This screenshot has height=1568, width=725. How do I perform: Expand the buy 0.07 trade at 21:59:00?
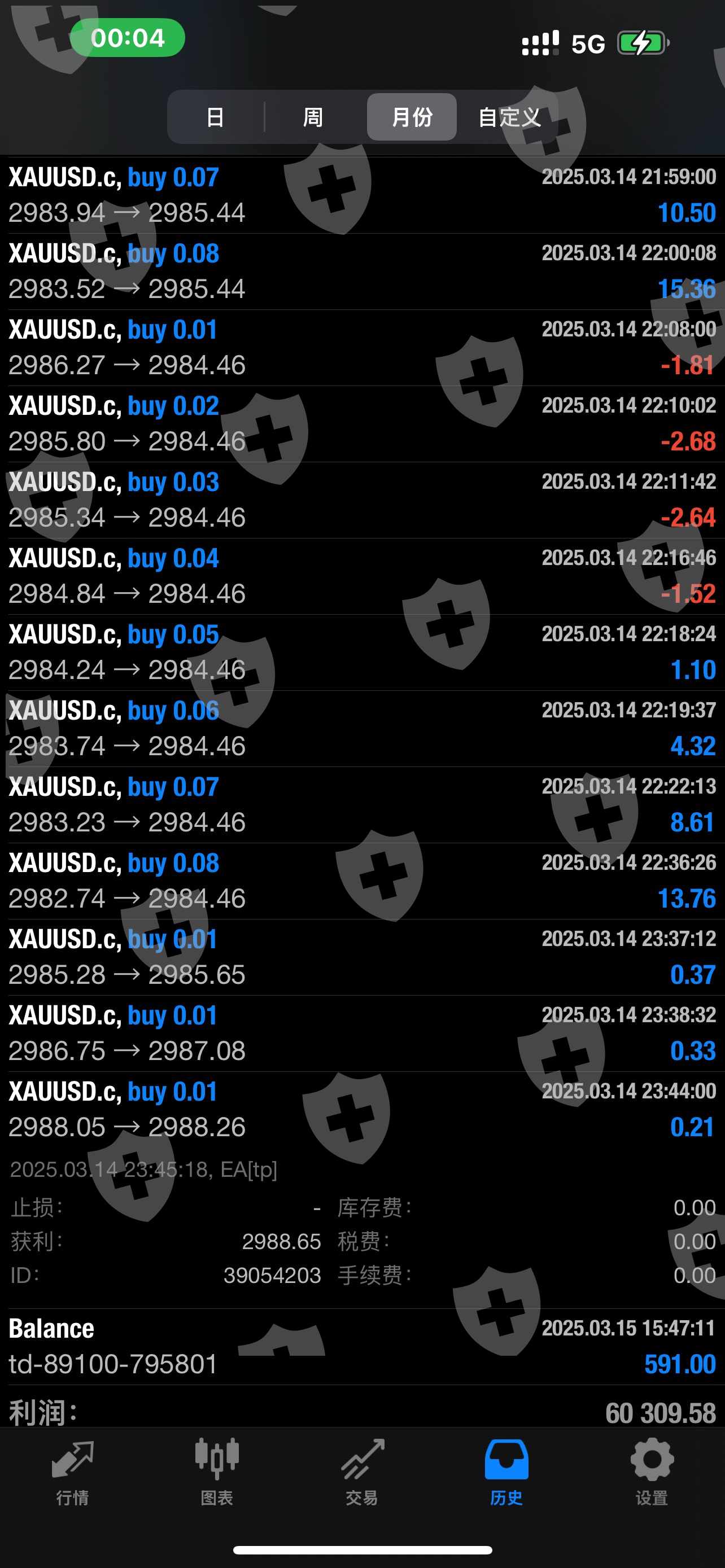(362, 195)
